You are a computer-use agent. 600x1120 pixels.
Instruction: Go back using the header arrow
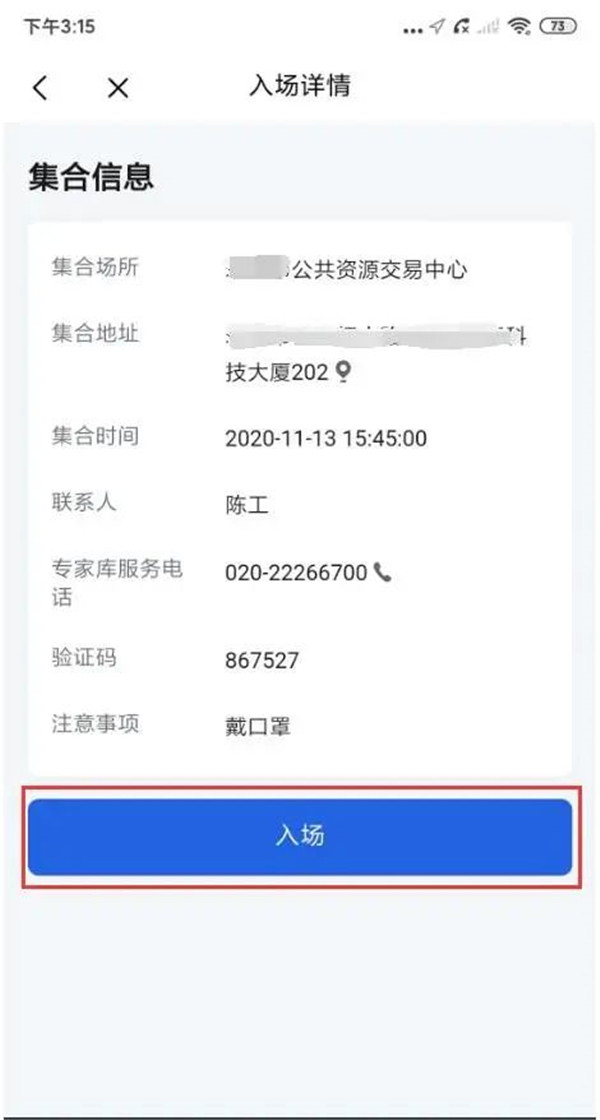click(41, 88)
